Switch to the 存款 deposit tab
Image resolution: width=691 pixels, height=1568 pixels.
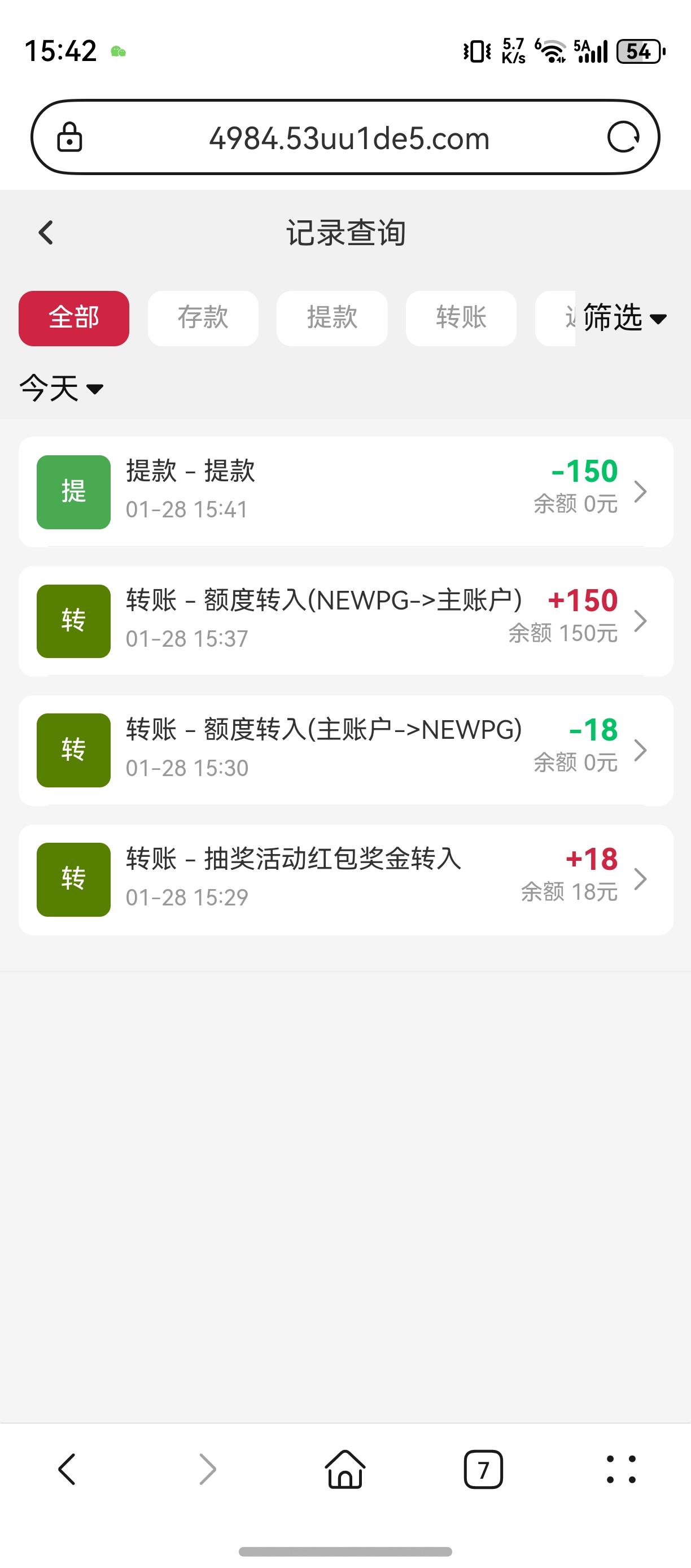203,319
